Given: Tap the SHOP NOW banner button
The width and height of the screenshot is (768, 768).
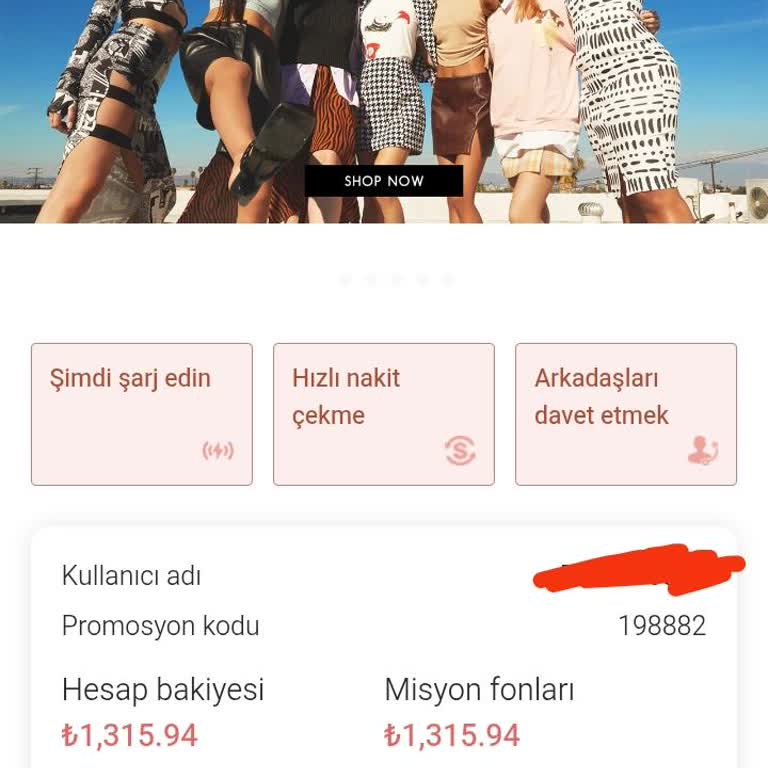Looking at the screenshot, I should [x=383, y=181].
